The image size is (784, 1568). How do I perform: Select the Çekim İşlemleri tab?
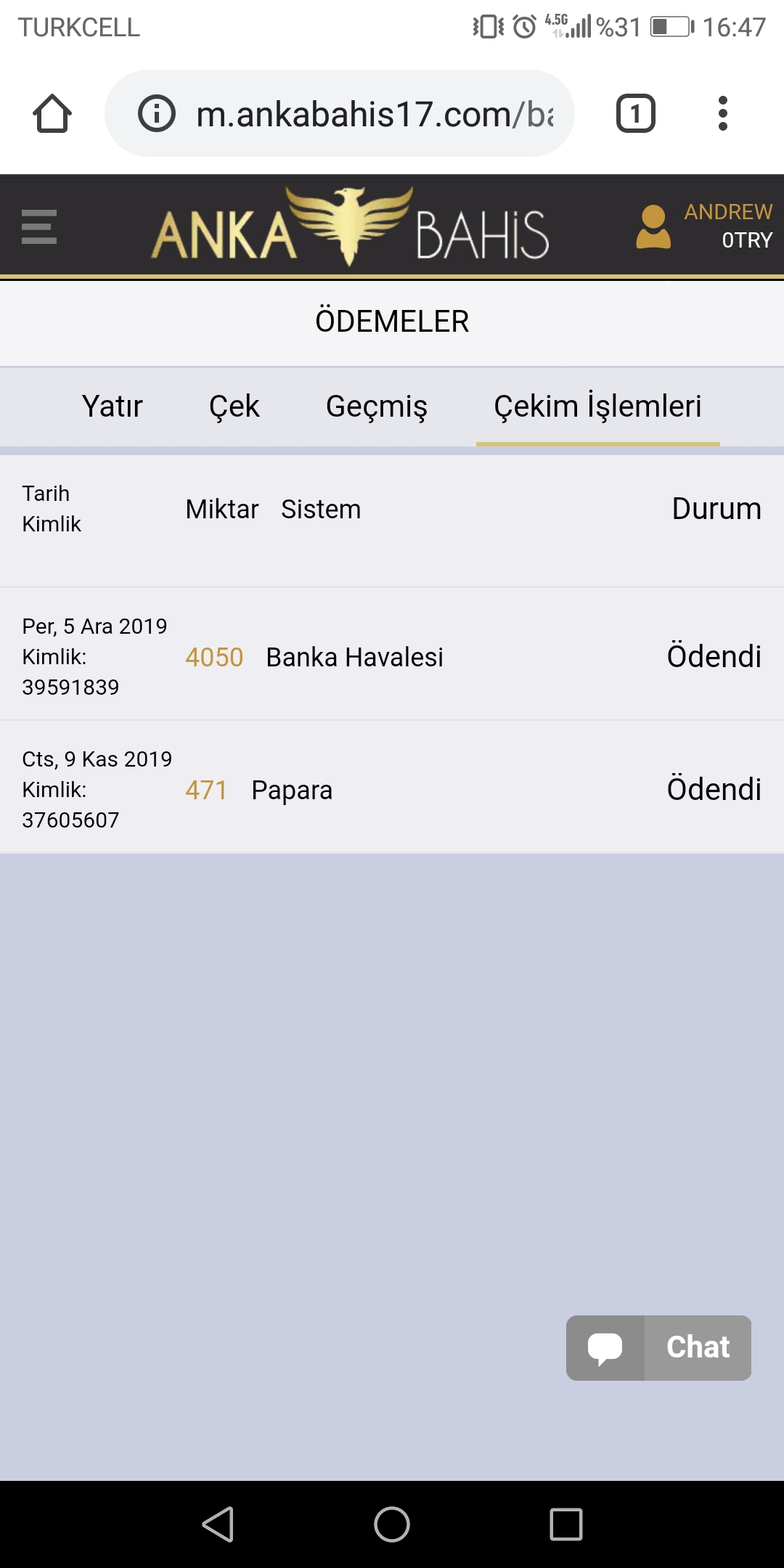(597, 407)
